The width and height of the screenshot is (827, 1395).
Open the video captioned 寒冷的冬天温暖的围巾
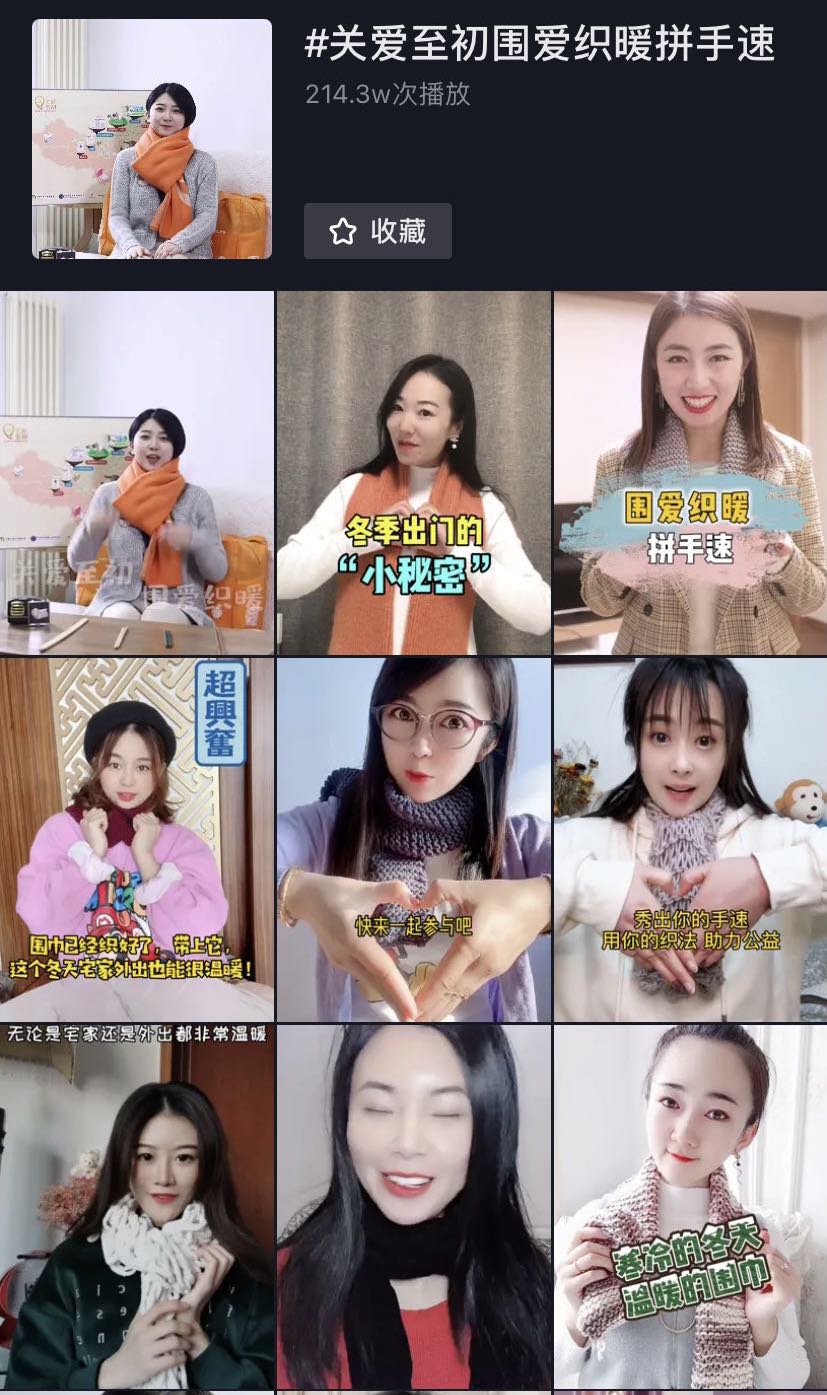pyautogui.click(x=690, y=1205)
